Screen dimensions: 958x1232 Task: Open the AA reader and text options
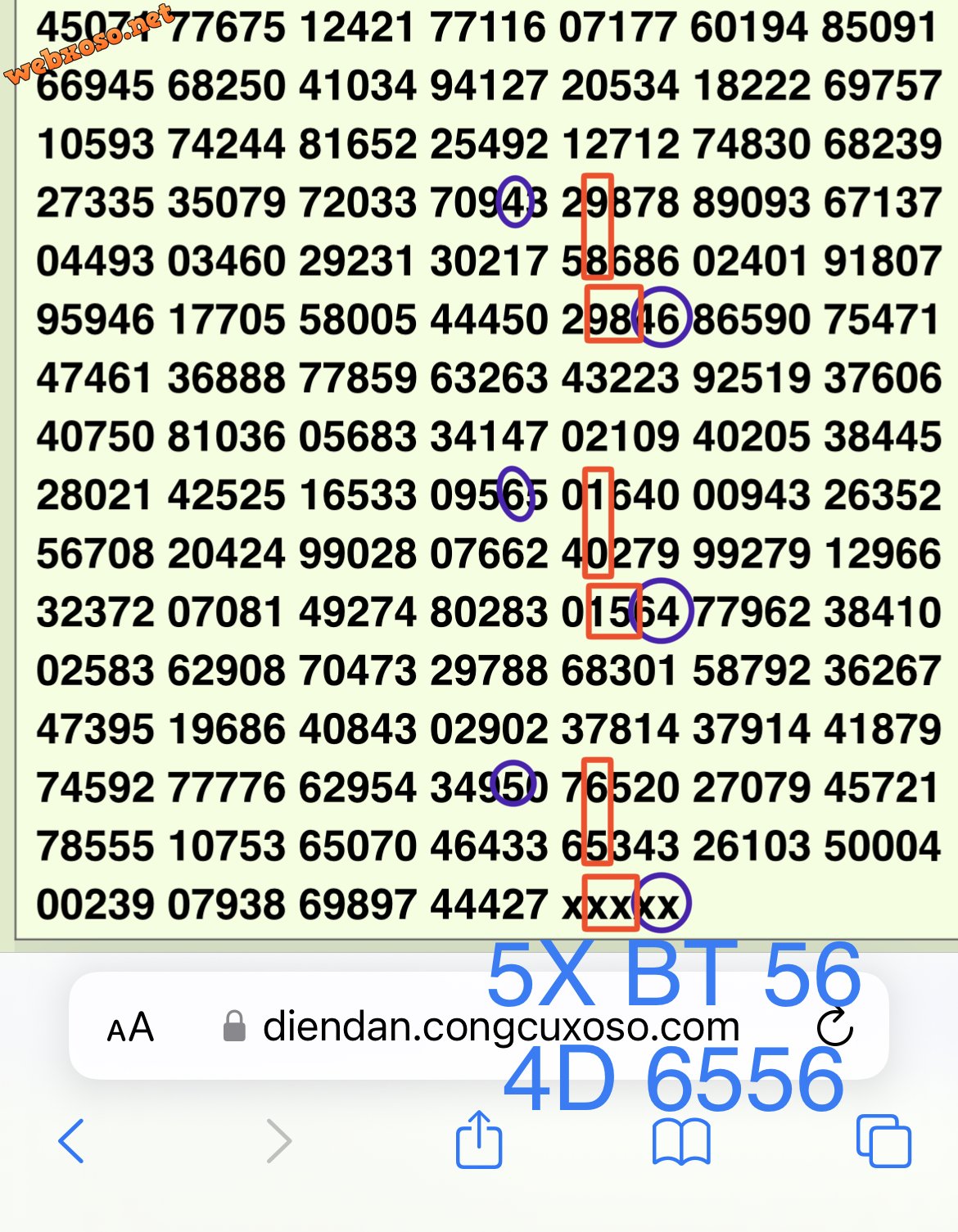point(130,1027)
